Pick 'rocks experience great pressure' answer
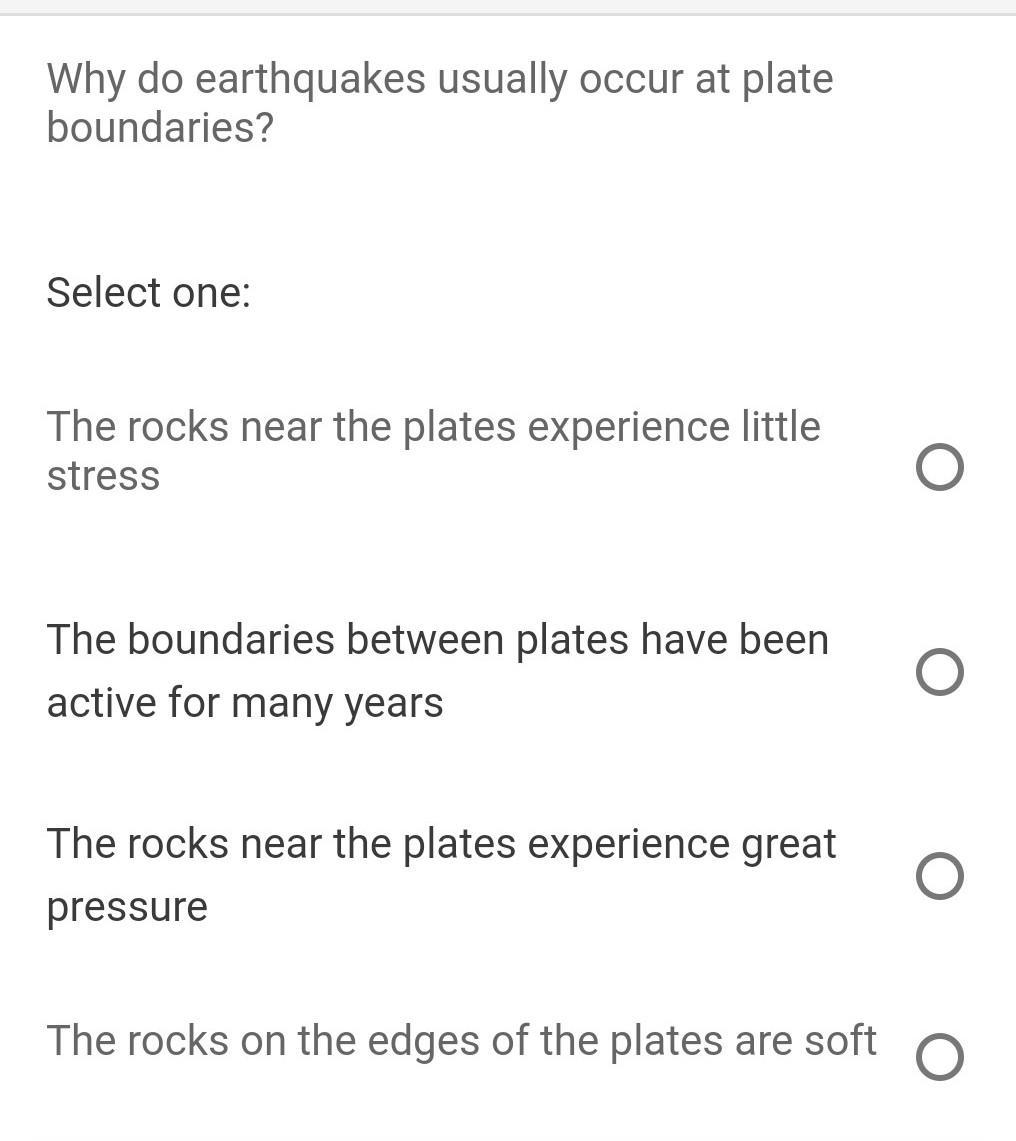1016x1141 pixels. pyautogui.click(x=939, y=876)
